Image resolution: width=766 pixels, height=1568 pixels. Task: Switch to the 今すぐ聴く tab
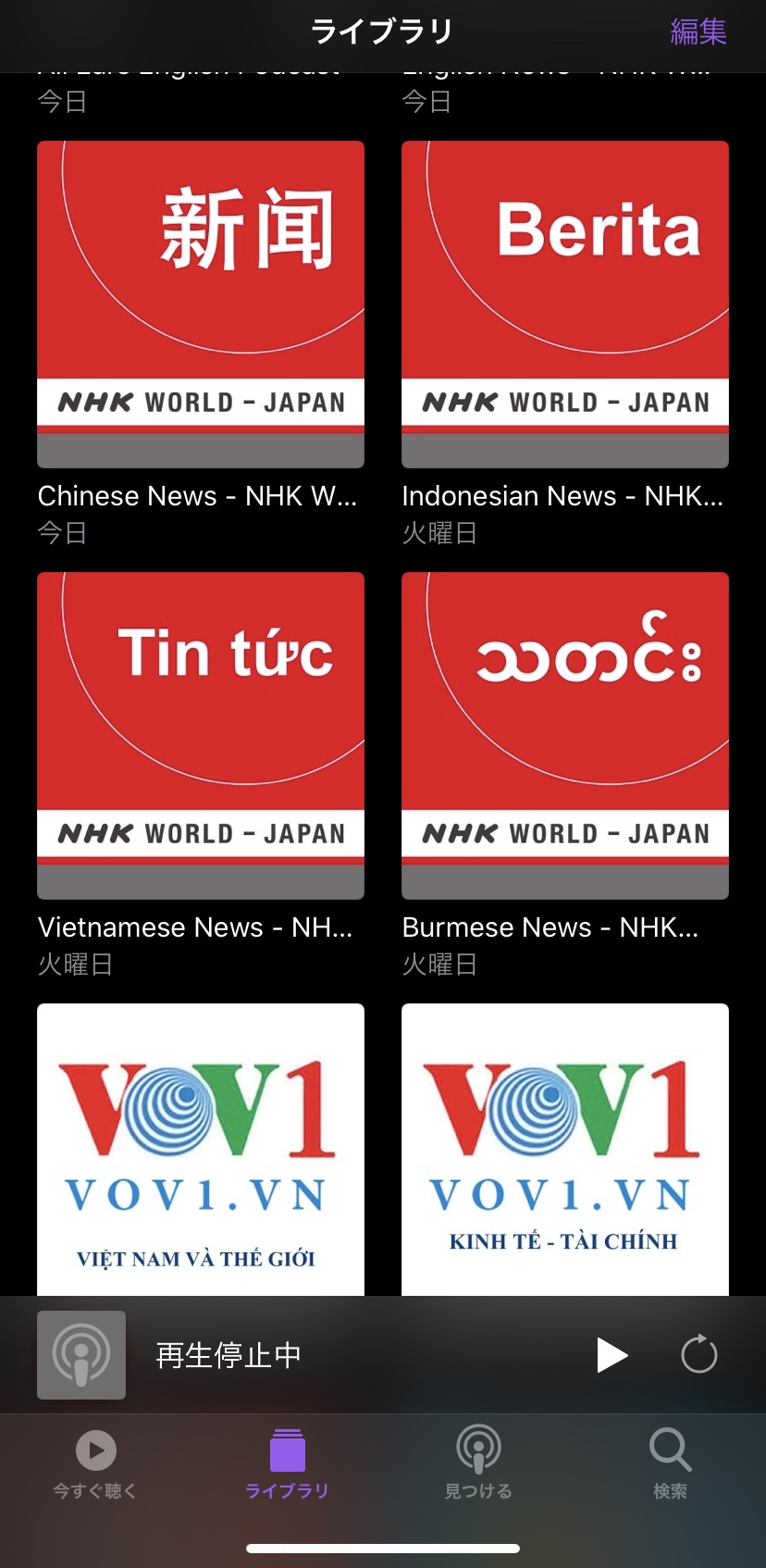click(x=95, y=1464)
